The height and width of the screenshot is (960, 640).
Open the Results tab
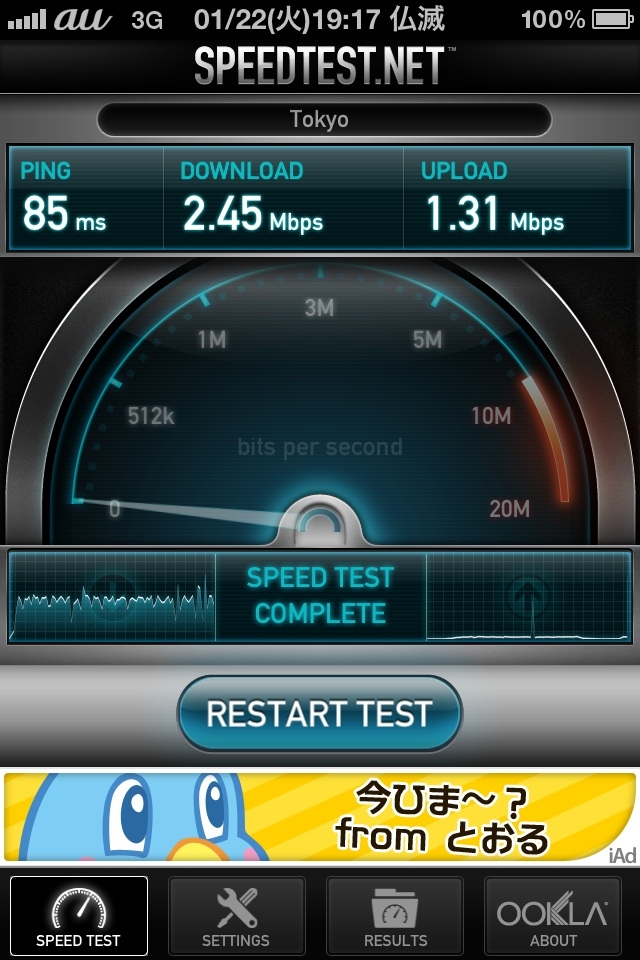(x=395, y=915)
